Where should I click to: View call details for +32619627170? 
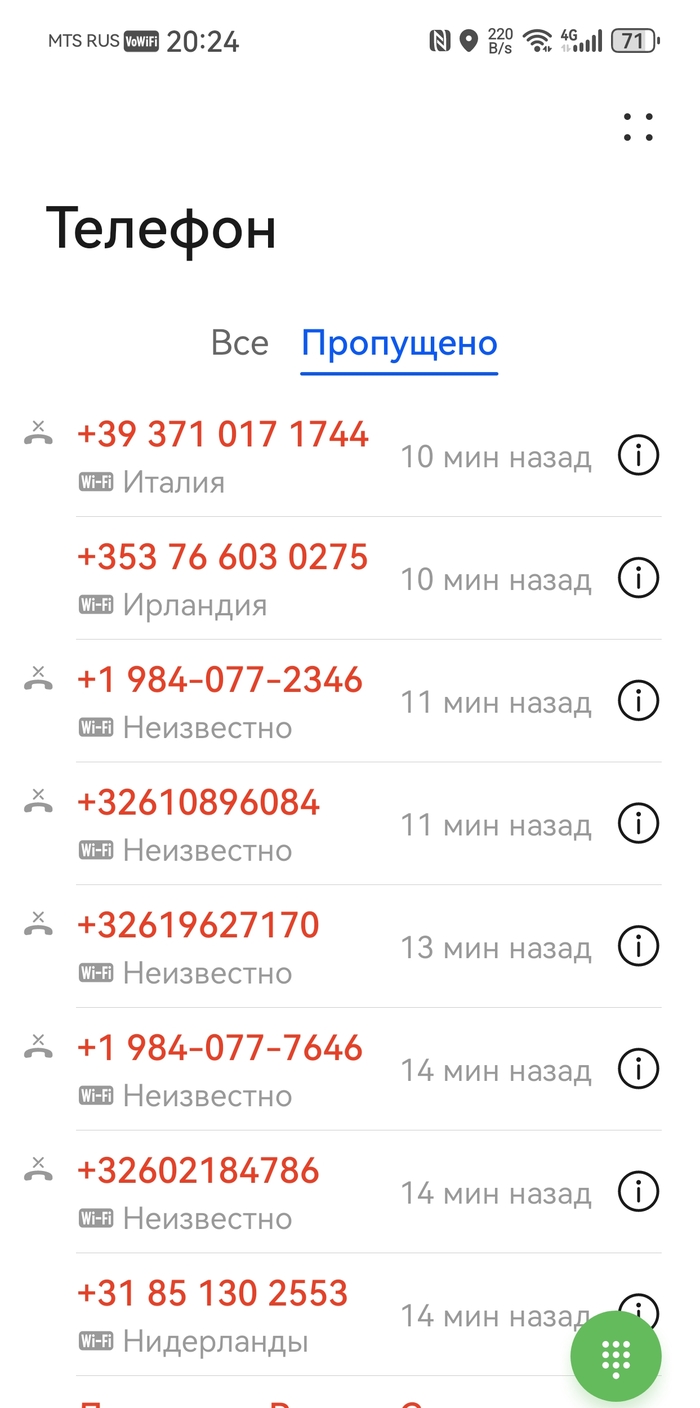tap(638, 946)
